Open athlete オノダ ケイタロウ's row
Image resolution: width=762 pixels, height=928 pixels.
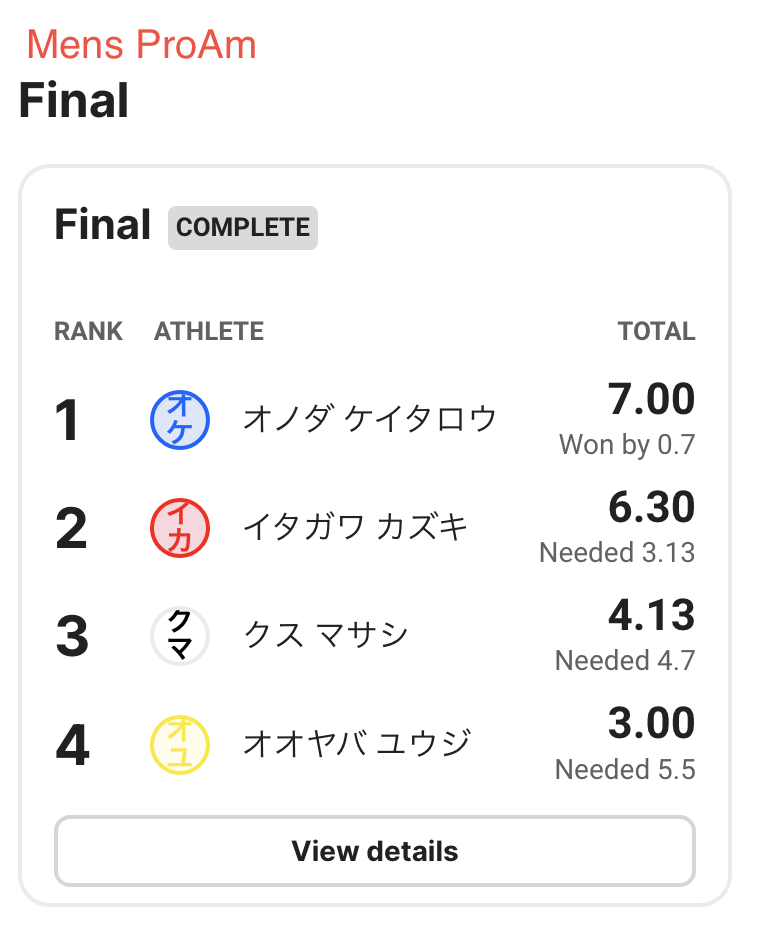[x=374, y=420]
